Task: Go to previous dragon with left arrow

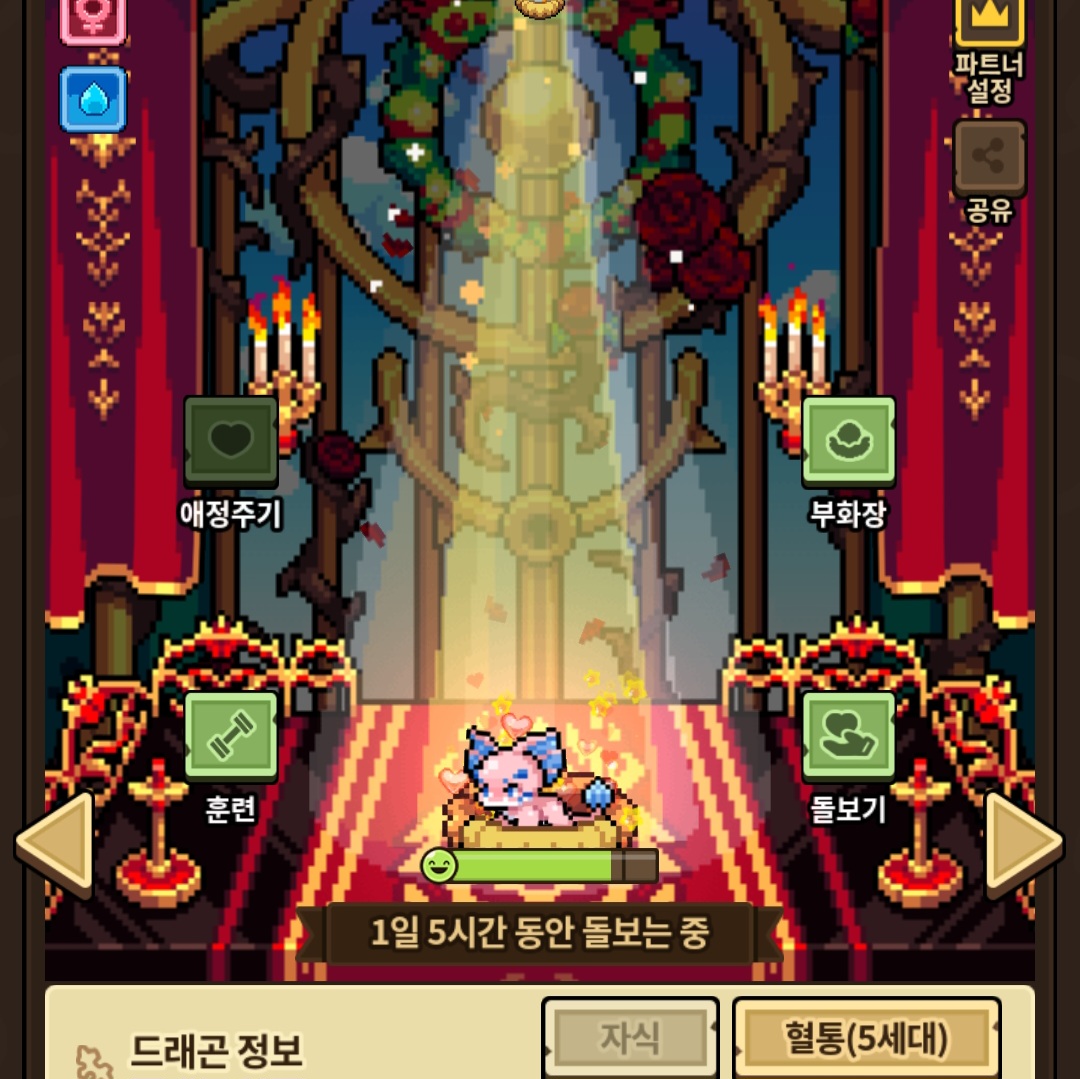Action: 55,842
